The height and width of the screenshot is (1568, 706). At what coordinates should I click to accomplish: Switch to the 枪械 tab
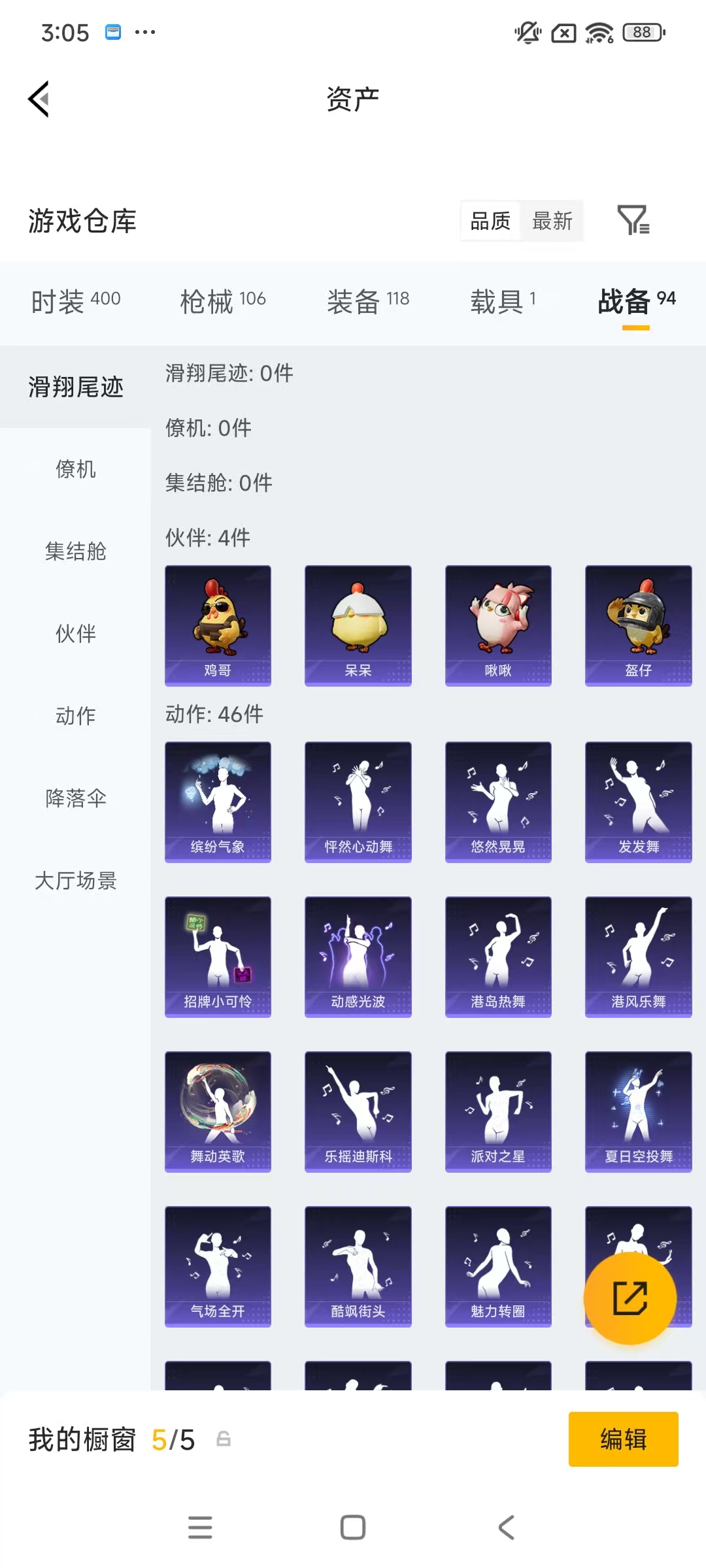(222, 301)
